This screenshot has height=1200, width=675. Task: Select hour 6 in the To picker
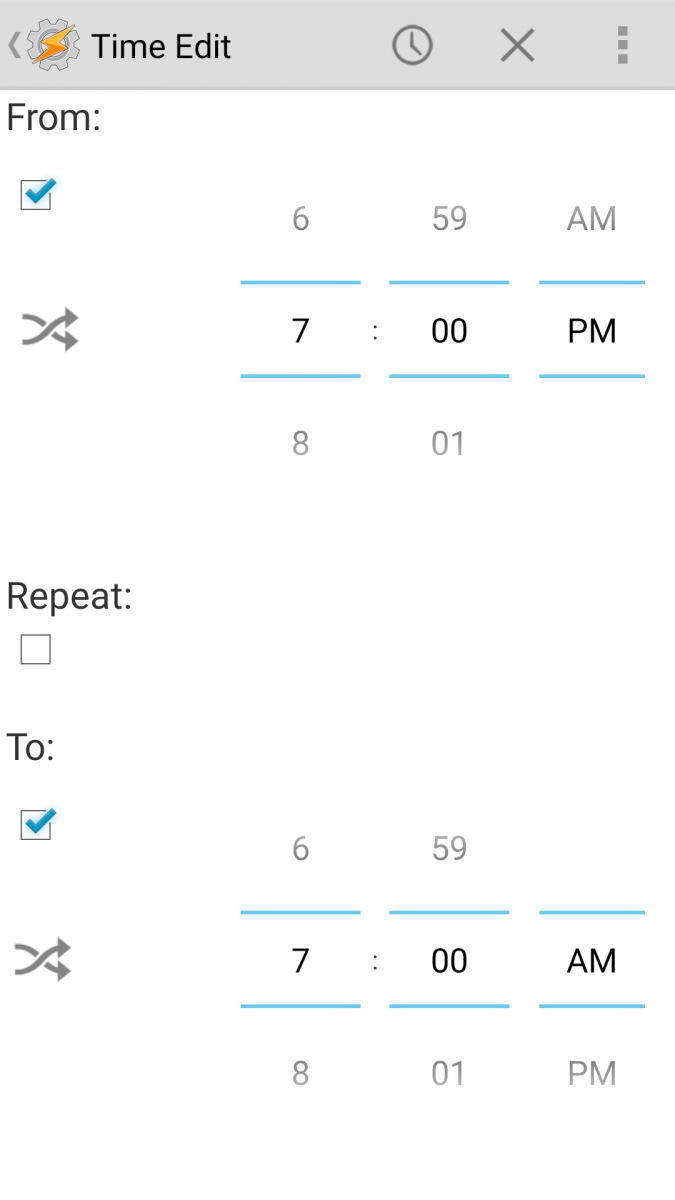300,849
